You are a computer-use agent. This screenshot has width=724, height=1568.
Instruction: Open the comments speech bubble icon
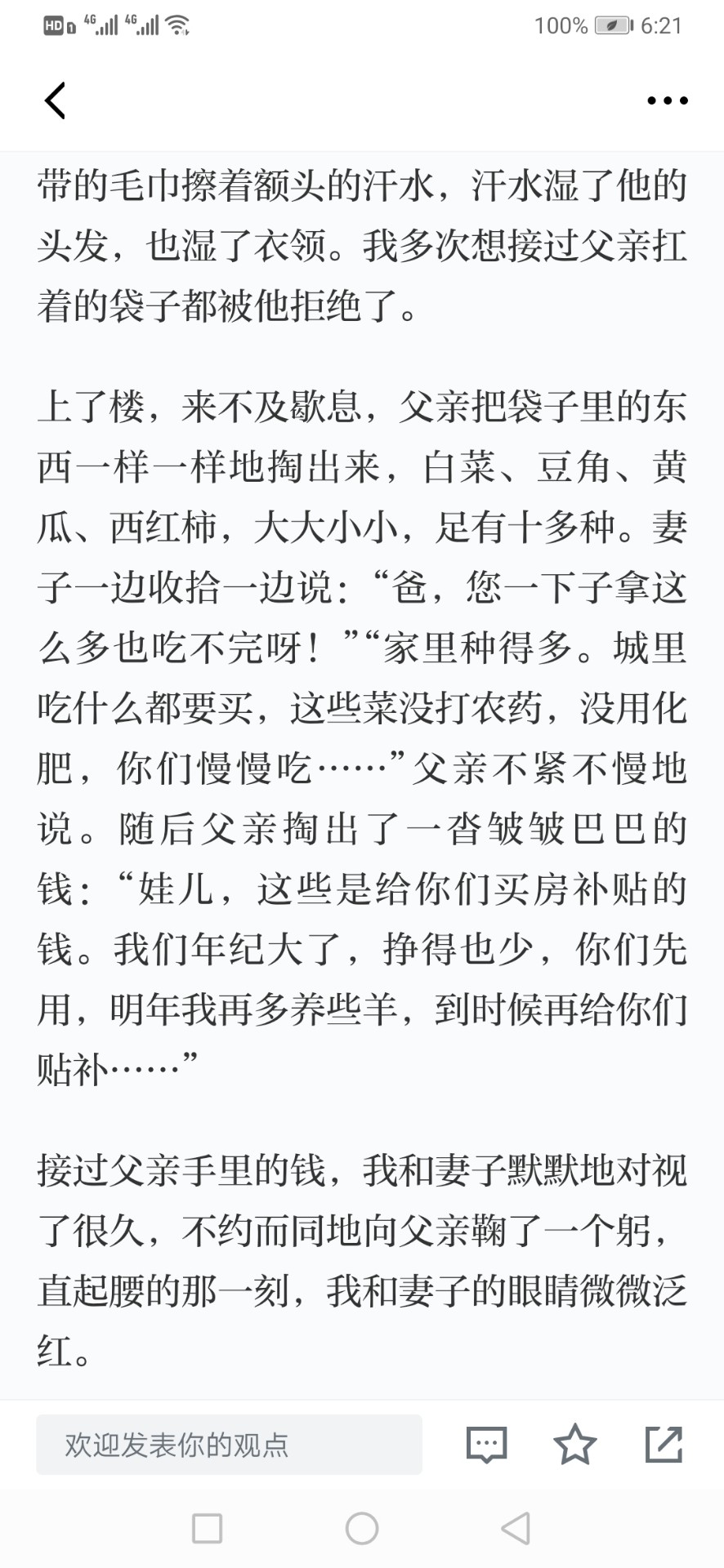pos(487,1445)
